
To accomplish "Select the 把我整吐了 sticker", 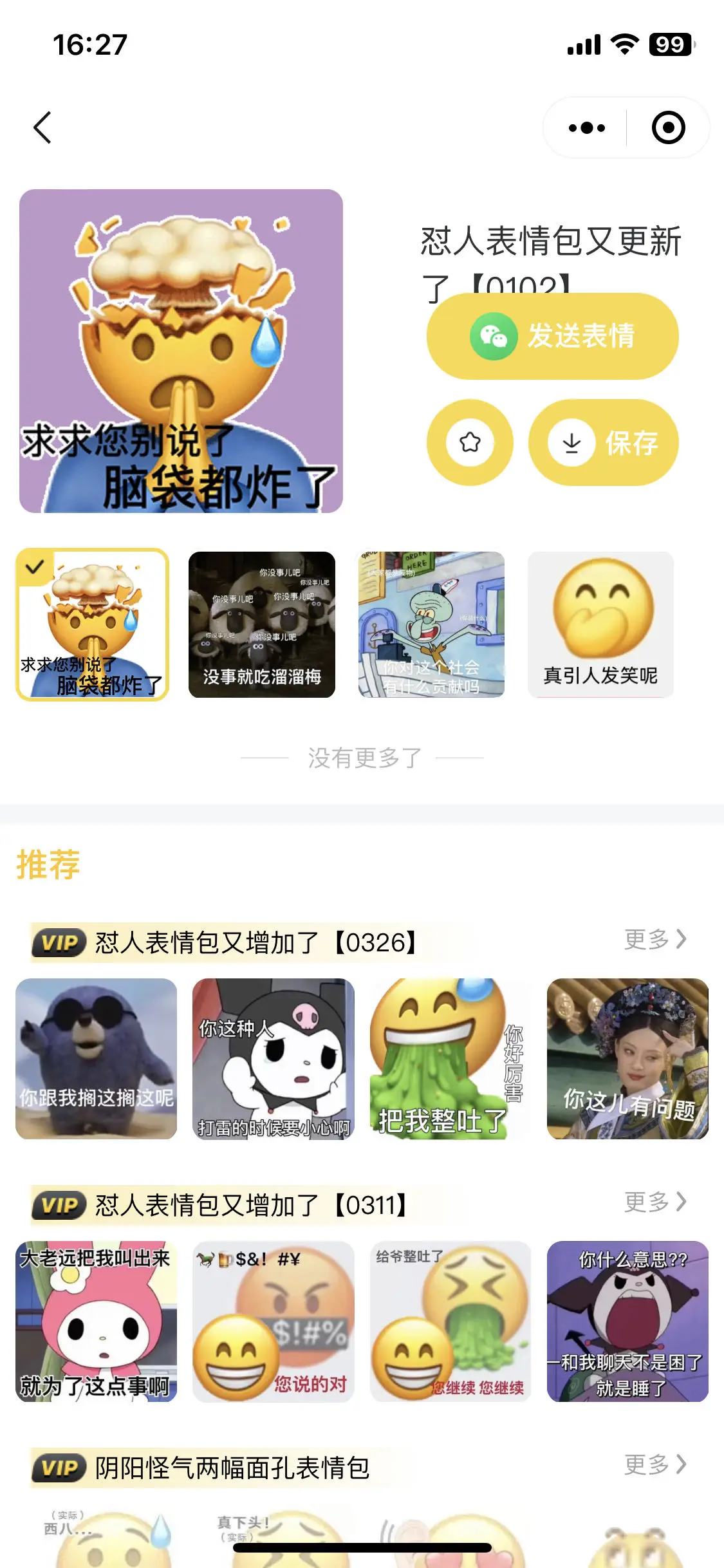I will tap(450, 1059).
